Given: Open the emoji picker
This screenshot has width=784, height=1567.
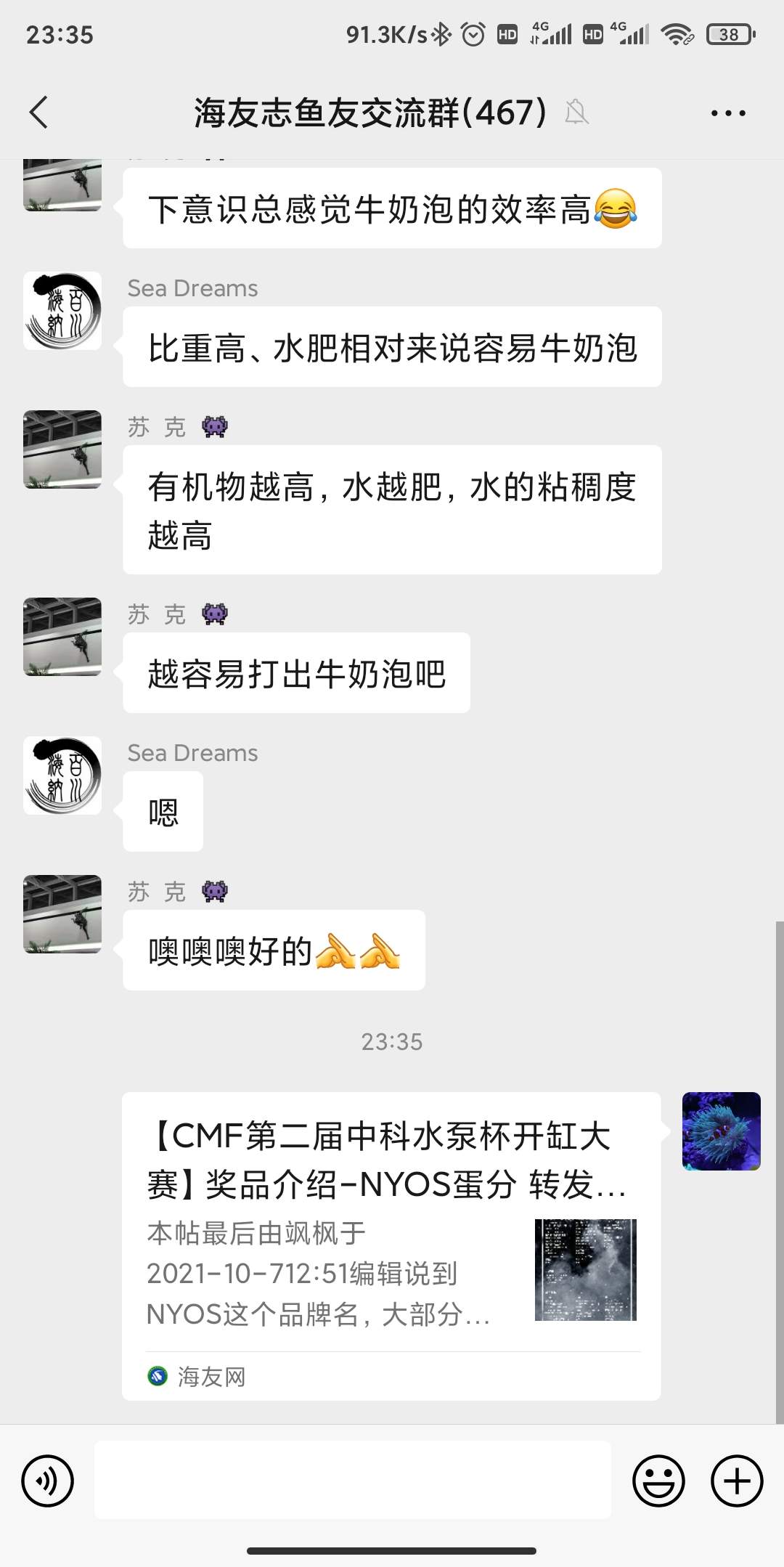Looking at the screenshot, I should (658, 1481).
